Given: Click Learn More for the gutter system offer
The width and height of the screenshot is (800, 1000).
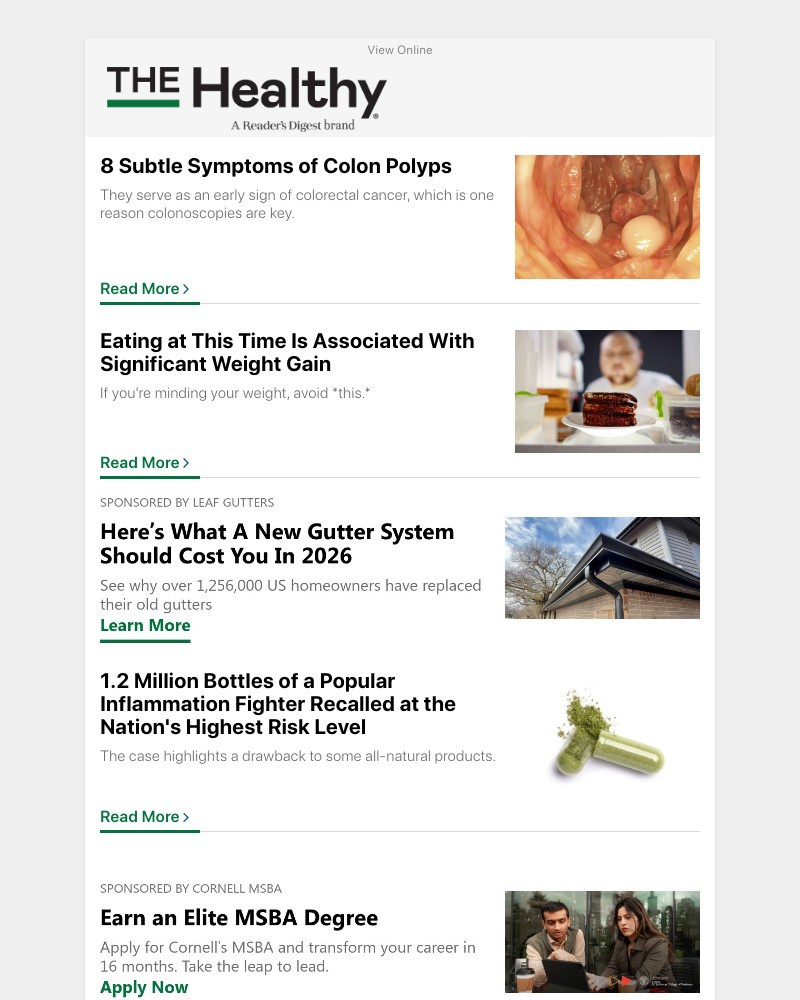Looking at the screenshot, I should (145, 625).
